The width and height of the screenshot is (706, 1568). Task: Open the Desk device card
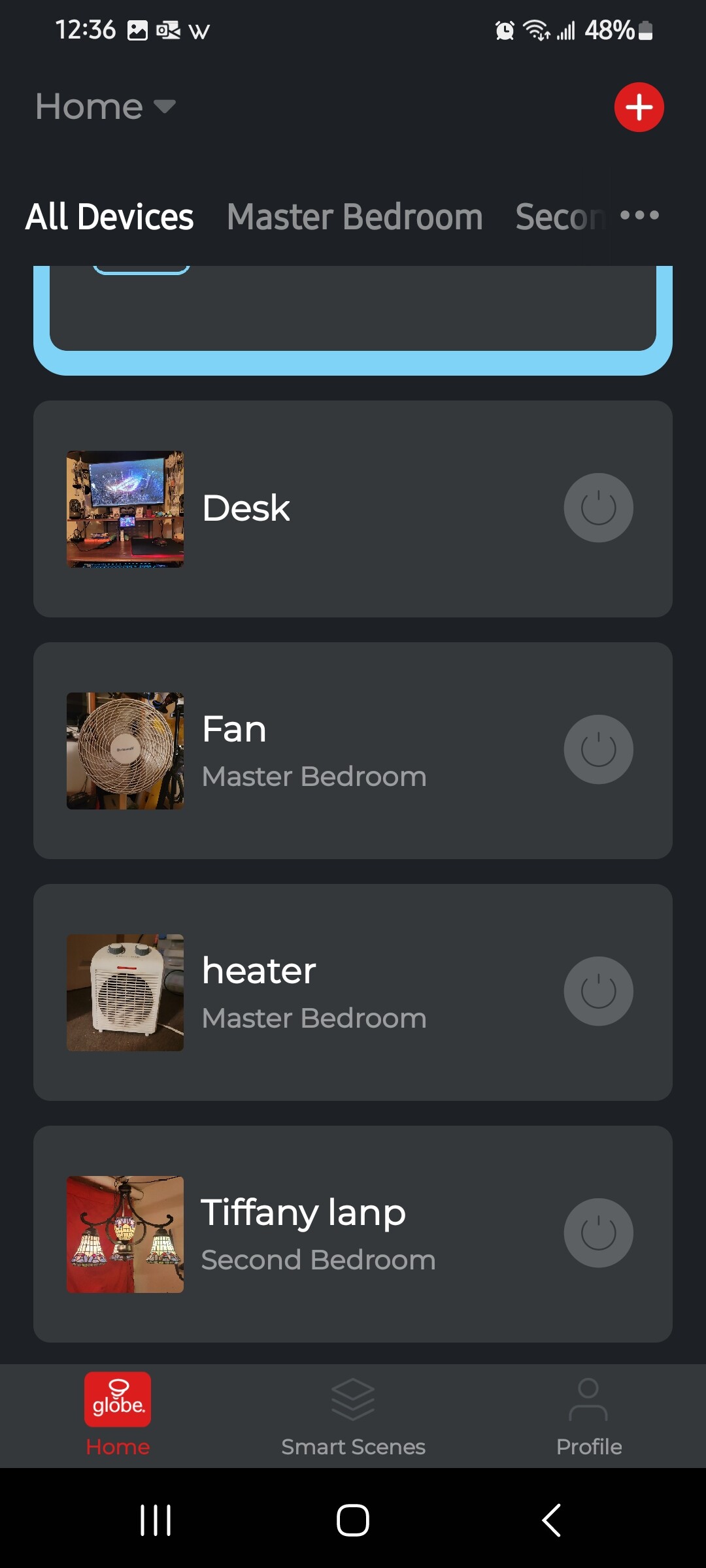coord(353,509)
